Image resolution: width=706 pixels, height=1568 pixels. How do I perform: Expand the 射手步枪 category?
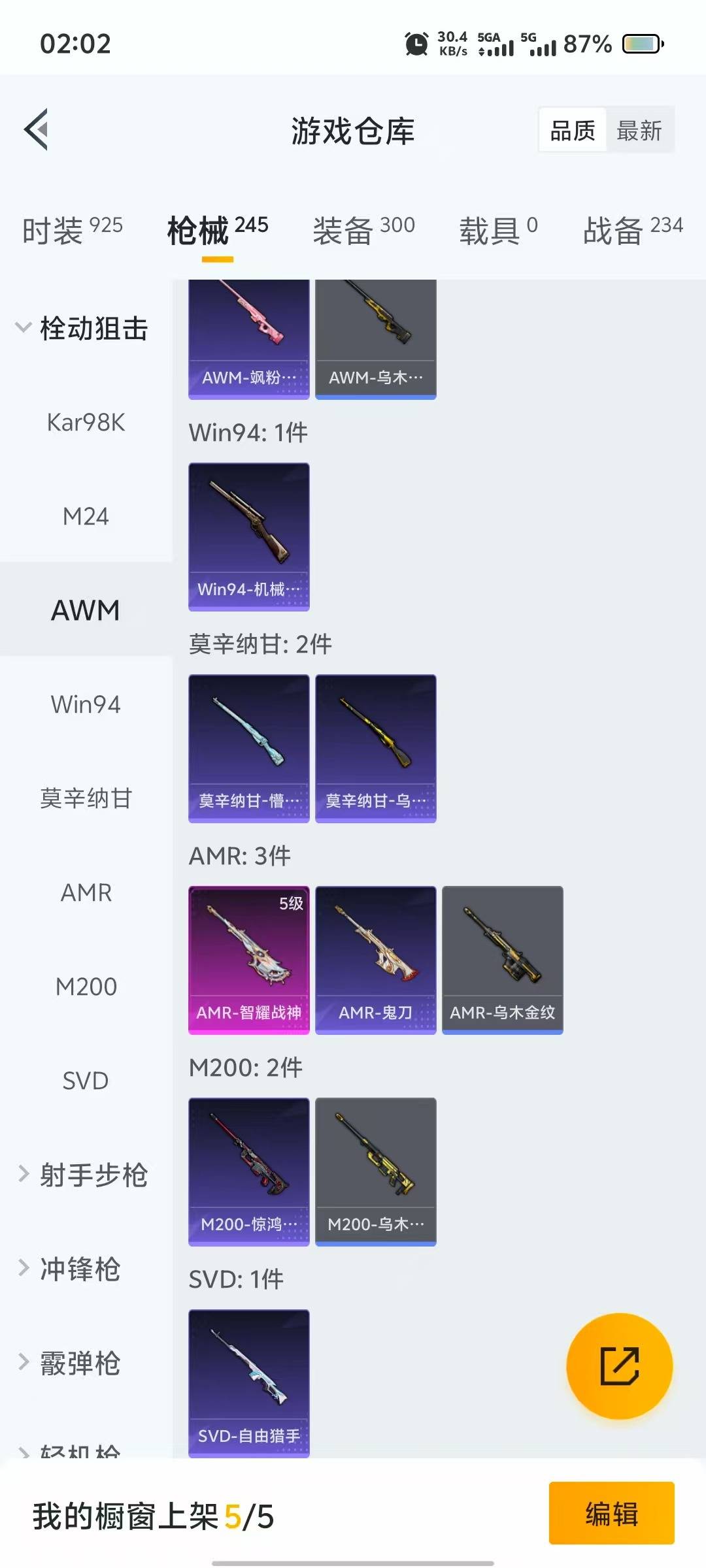click(x=82, y=1175)
